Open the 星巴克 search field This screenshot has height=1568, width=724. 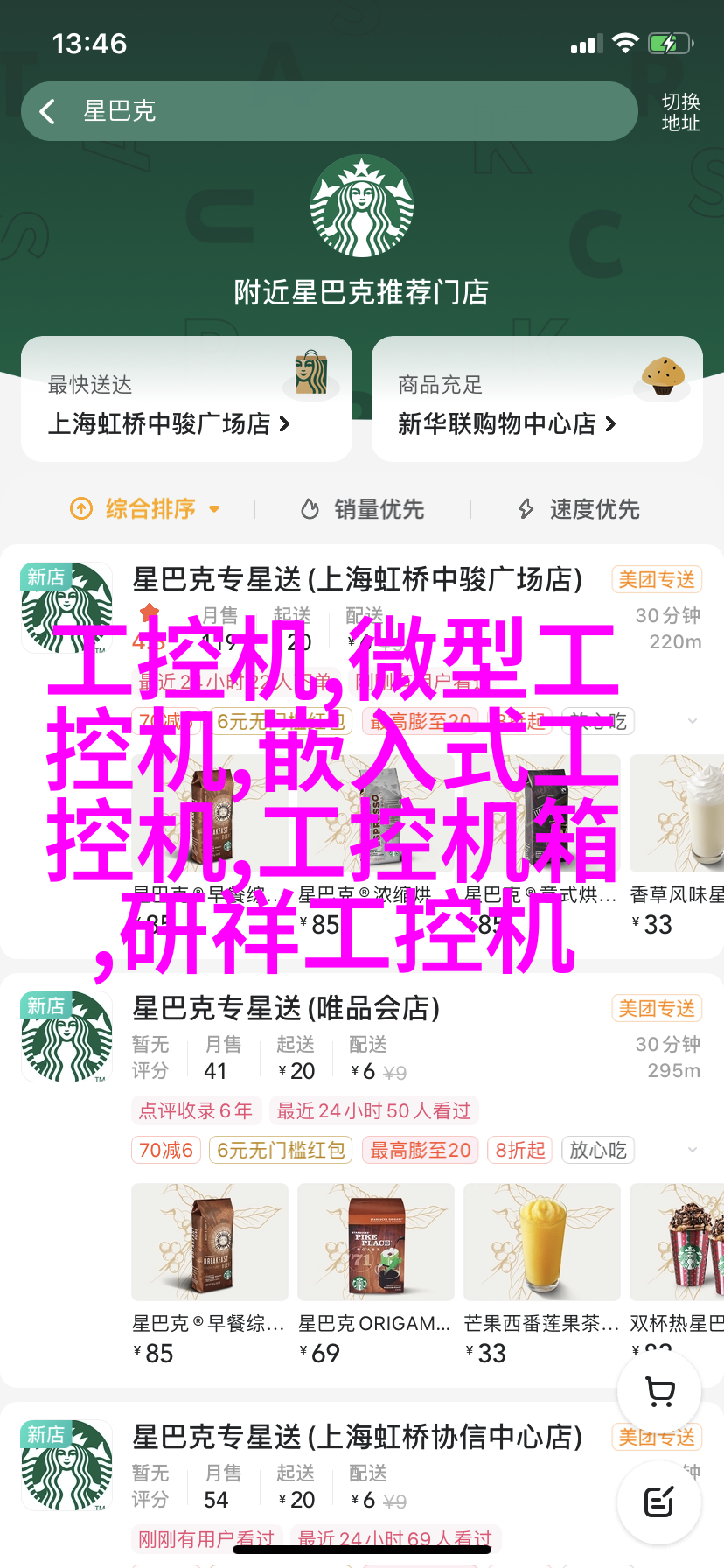[x=350, y=111]
